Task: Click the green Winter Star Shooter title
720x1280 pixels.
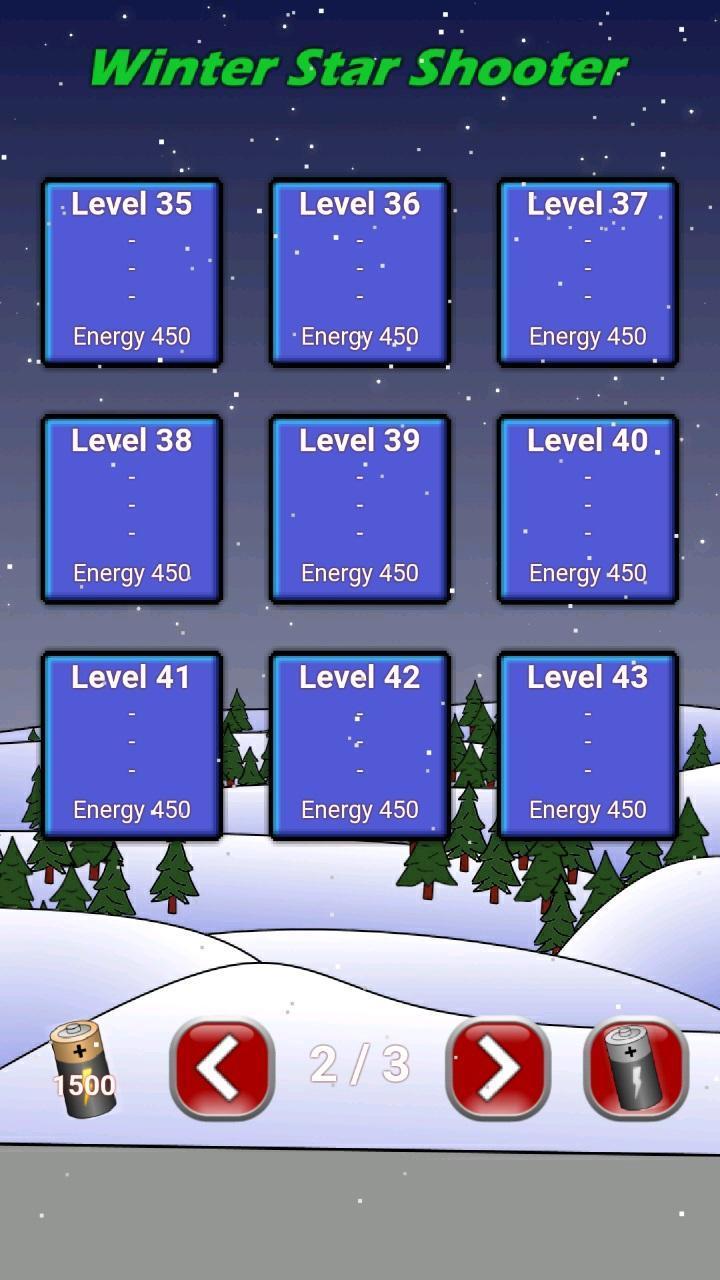Action: (x=360, y=68)
